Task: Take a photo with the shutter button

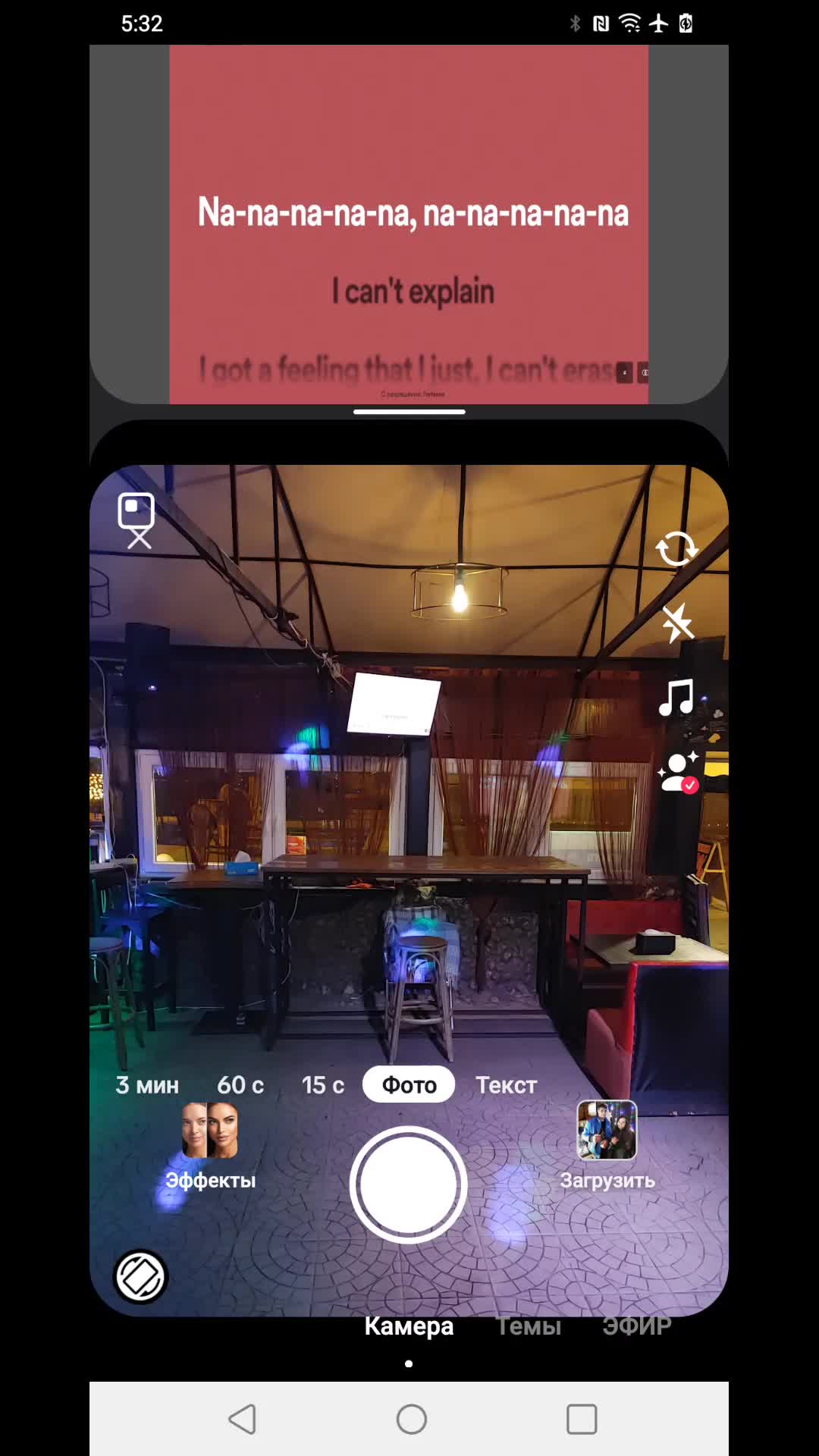Action: point(409,1185)
